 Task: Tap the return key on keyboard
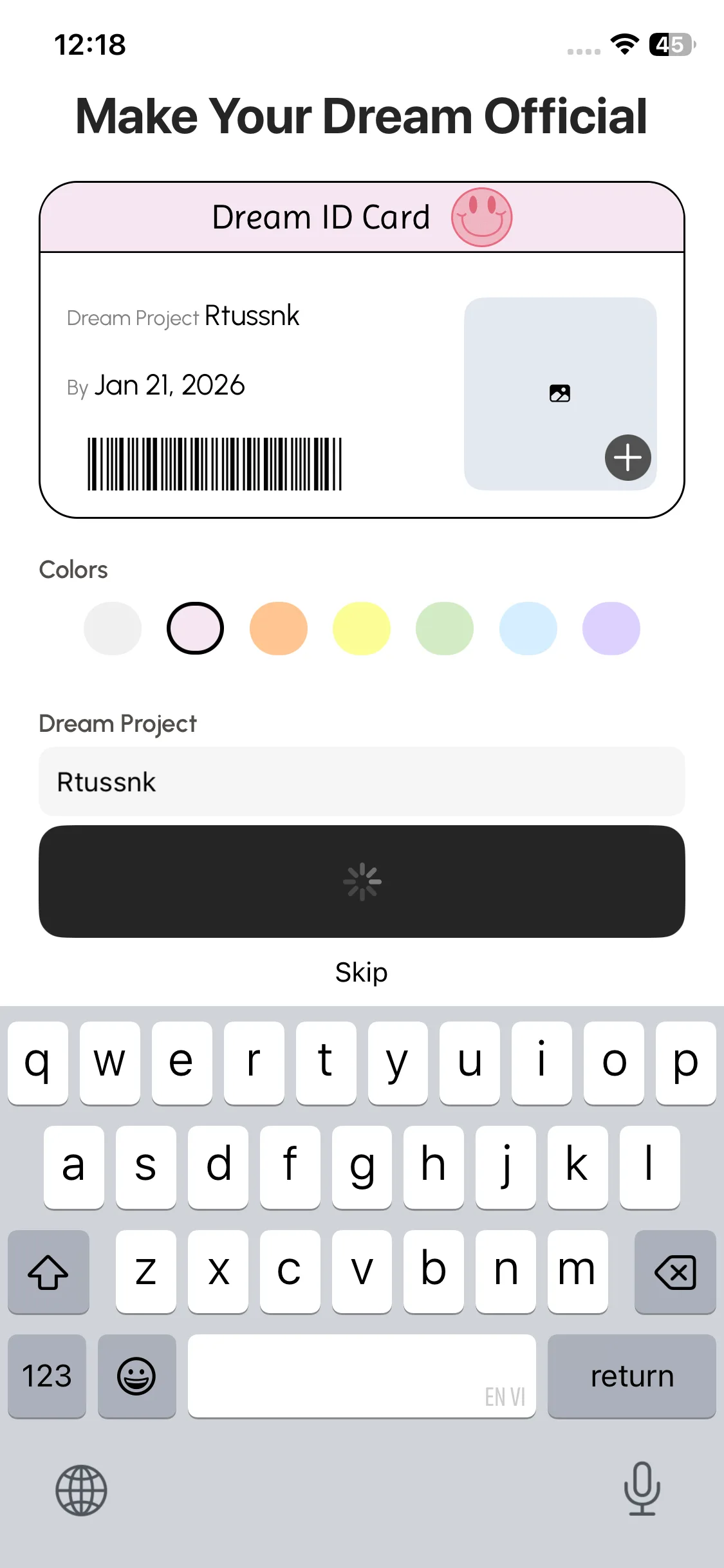(631, 1376)
